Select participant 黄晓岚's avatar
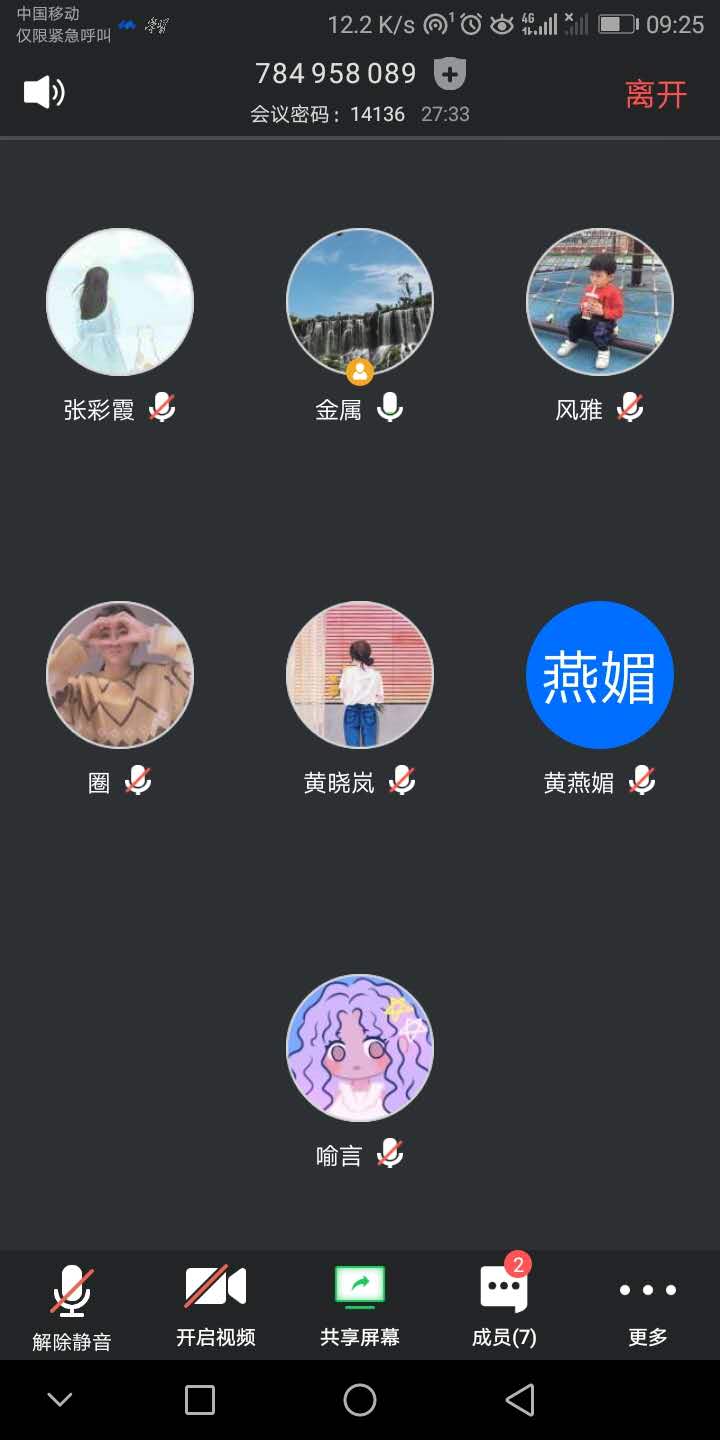 click(x=360, y=675)
